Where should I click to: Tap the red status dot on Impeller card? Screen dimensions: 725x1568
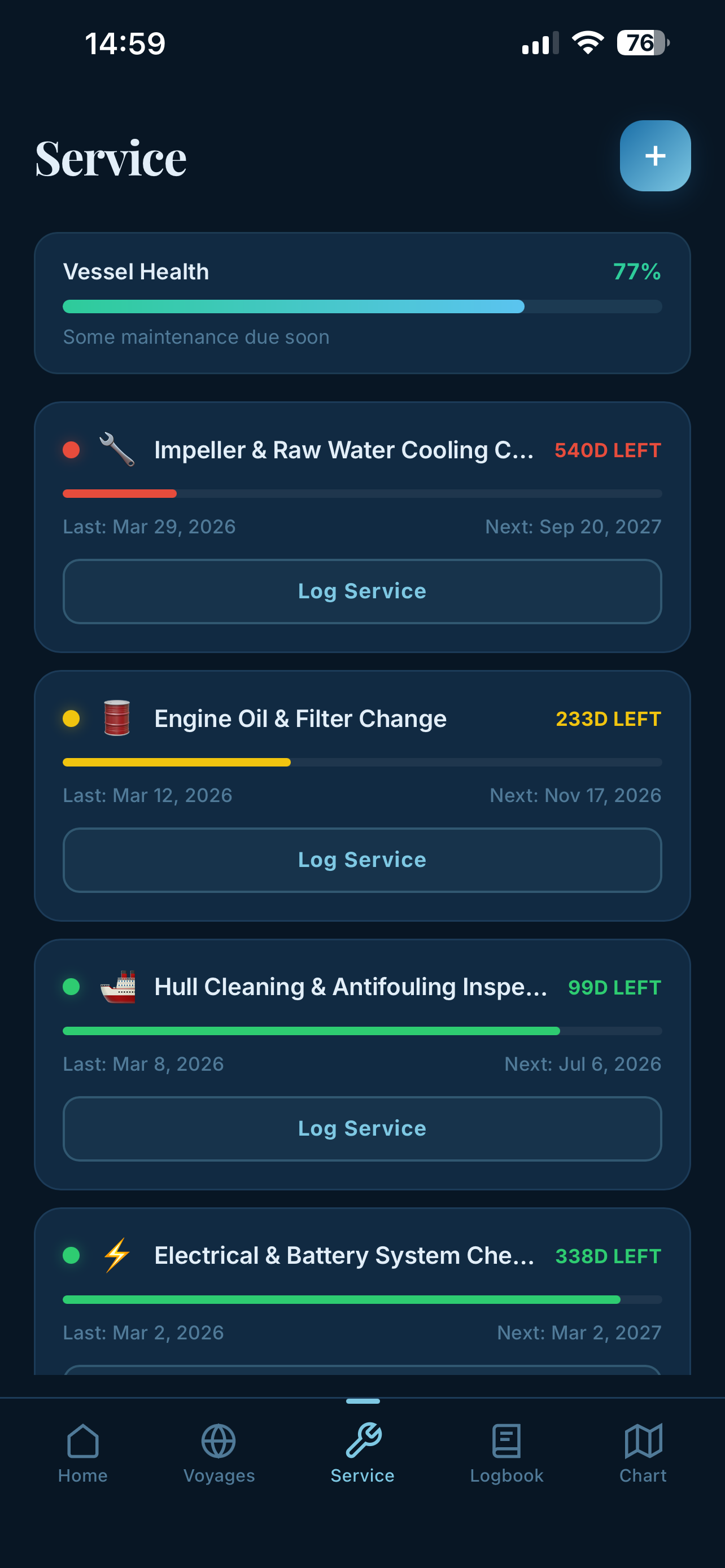pyautogui.click(x=71, y=450)
